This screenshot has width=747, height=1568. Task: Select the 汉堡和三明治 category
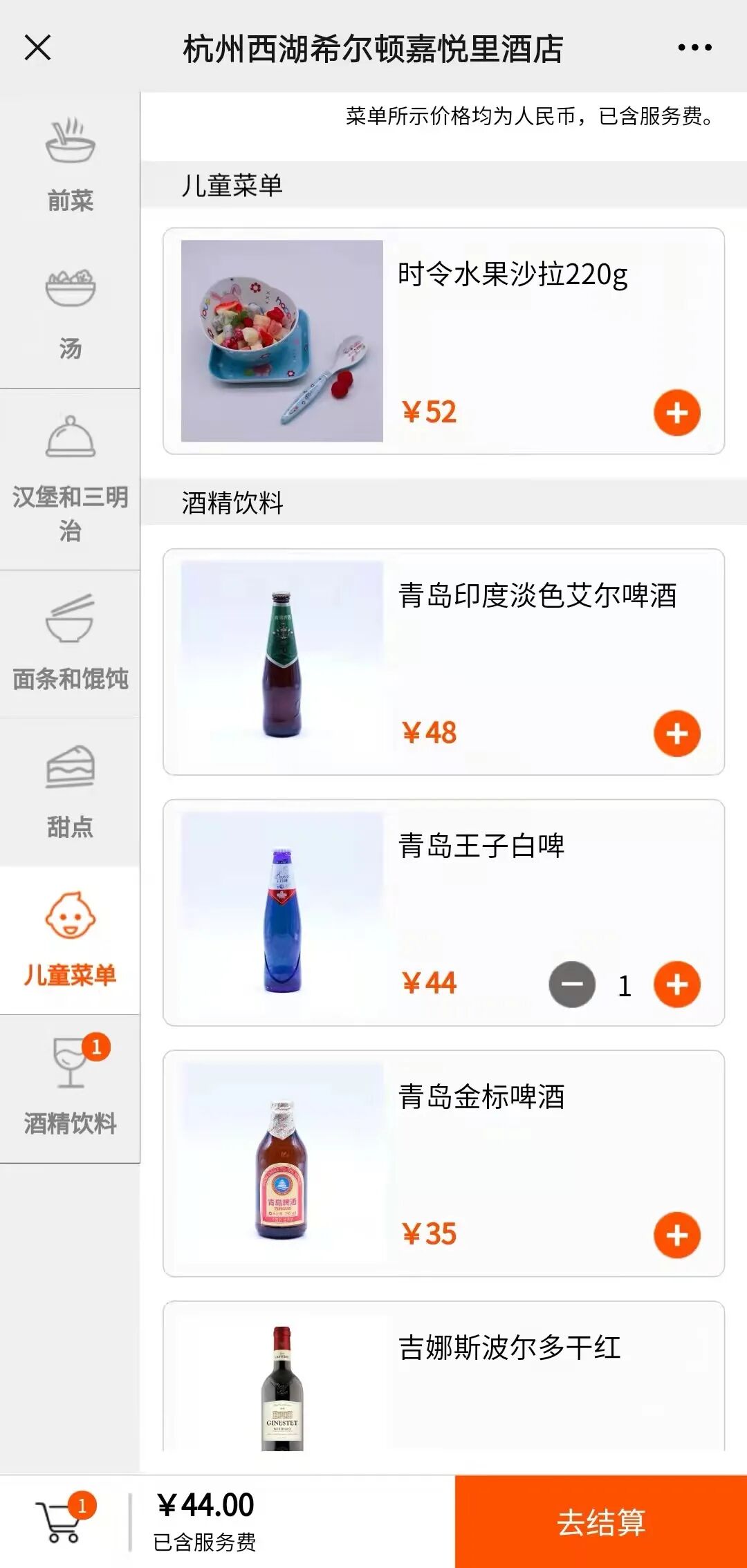(x=70, y=479)
